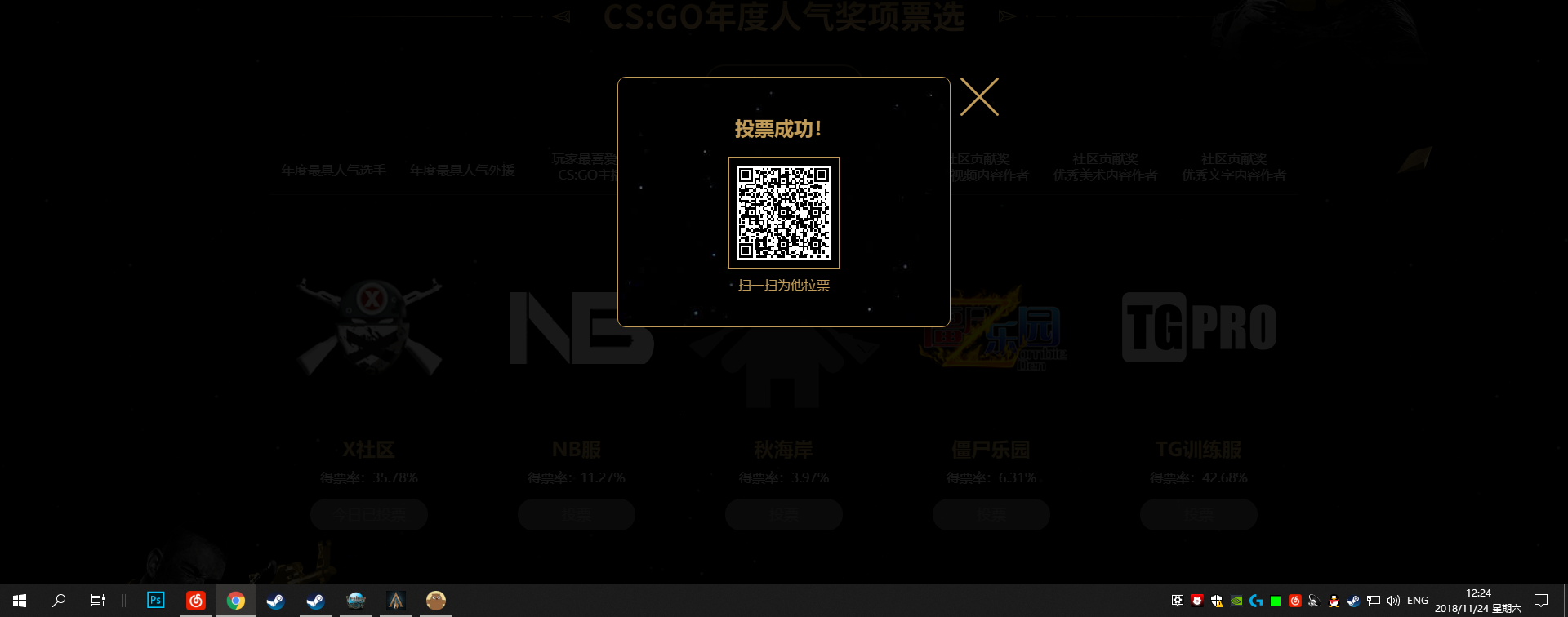Image resolution: width=1568 pixels, height=617 pixels.
Task: Launch Photoshop from the taskbar
Action: (x=155, y=601)
